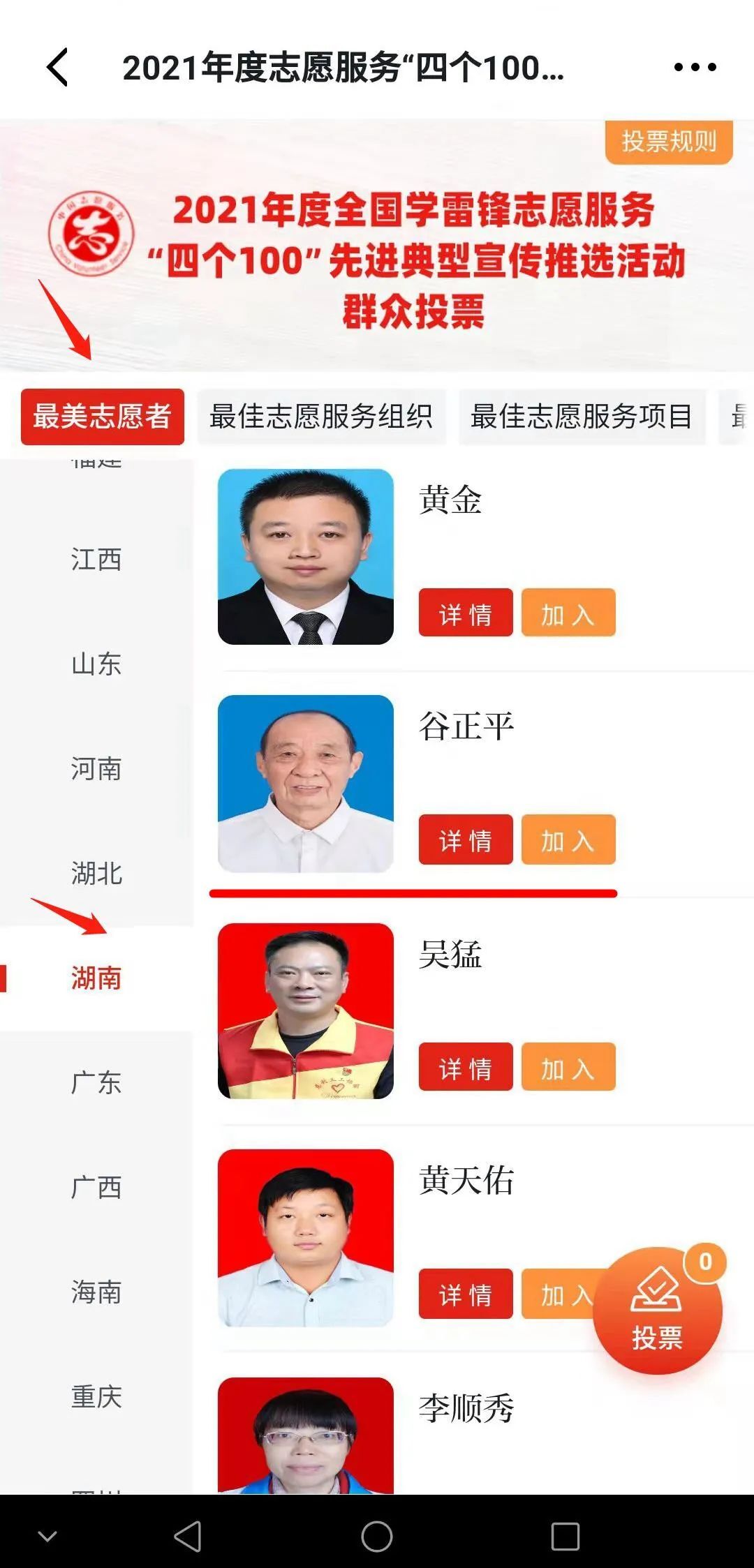Tap the system home button
This screenshot has height=1568, width=754.
377,1536
